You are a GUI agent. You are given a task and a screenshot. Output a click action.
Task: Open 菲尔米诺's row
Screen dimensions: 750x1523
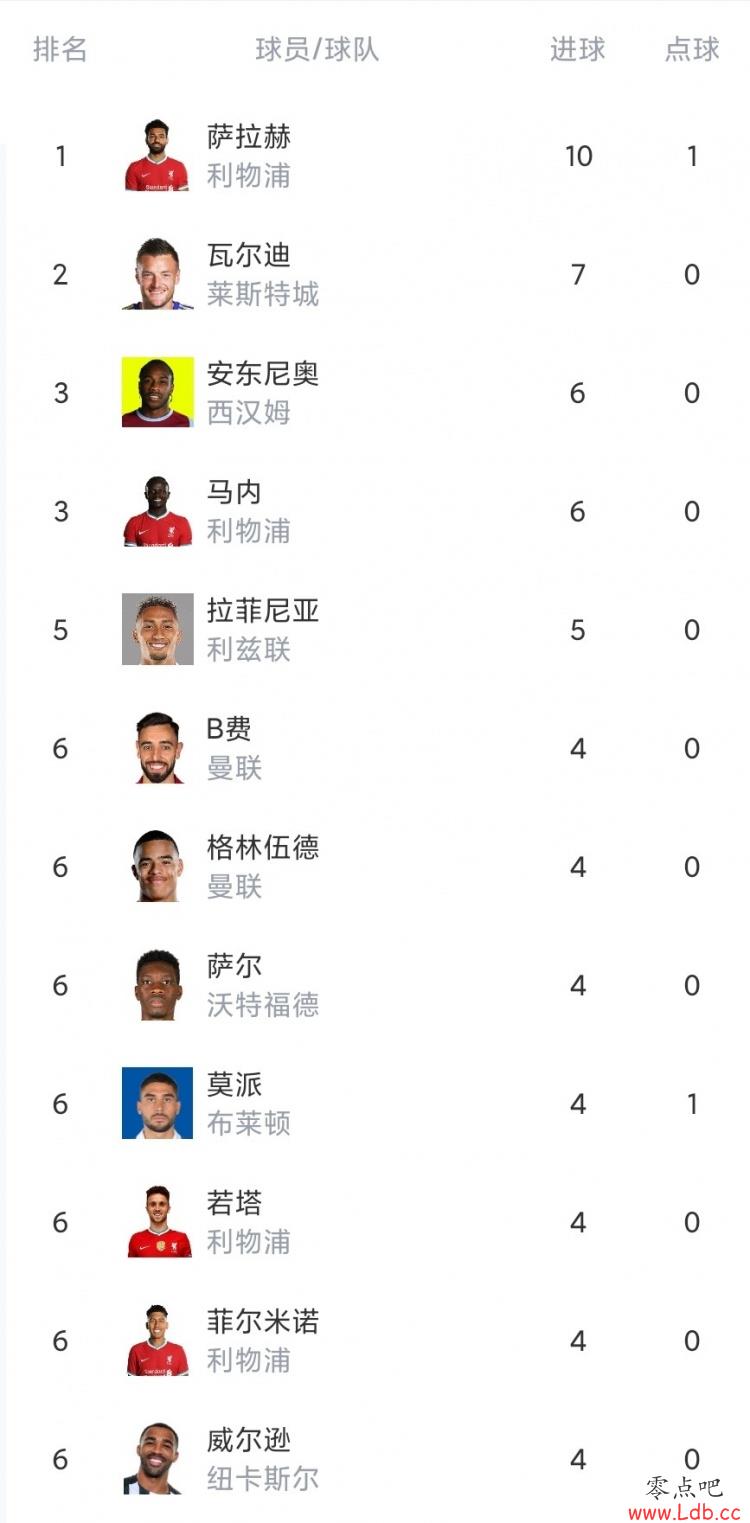click(375, 1341)
